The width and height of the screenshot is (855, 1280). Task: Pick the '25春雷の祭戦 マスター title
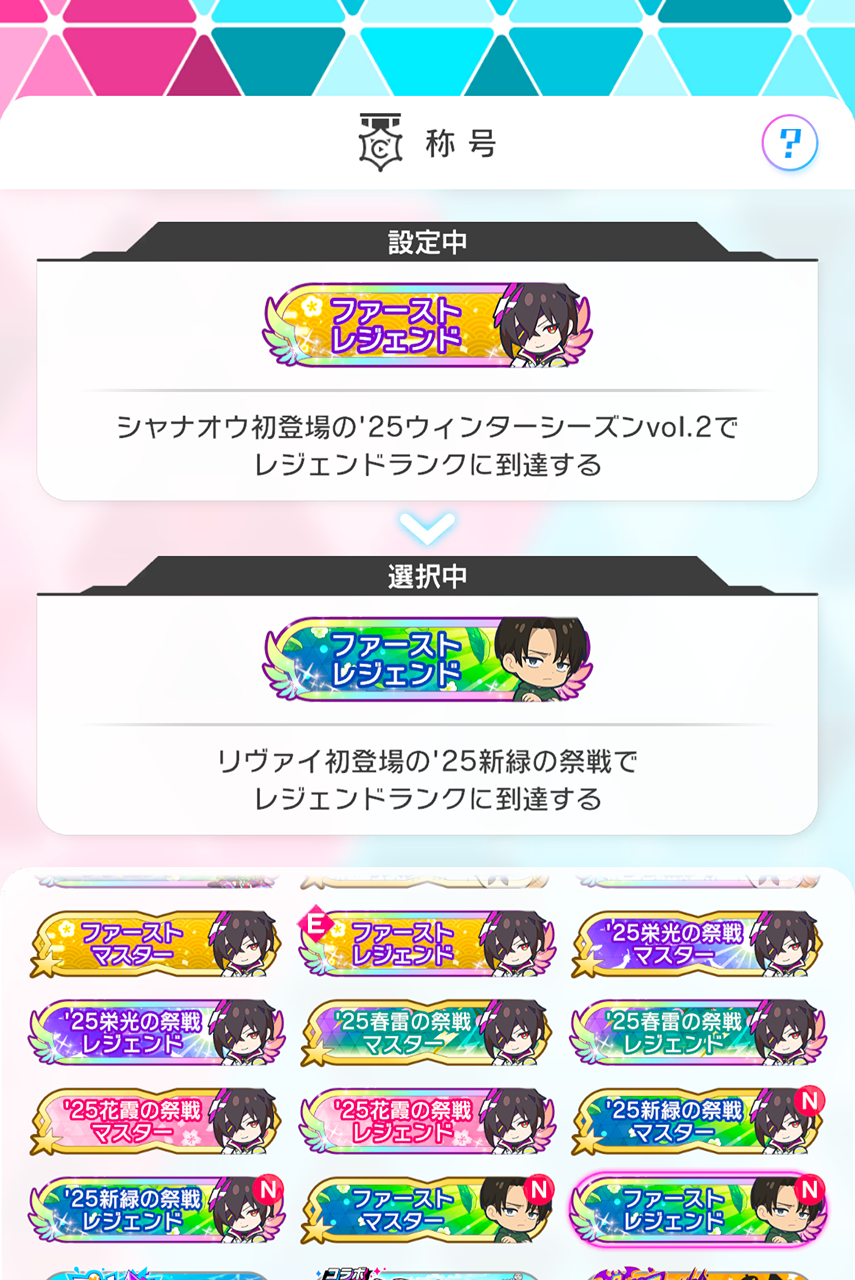[x=427, y=1033]
